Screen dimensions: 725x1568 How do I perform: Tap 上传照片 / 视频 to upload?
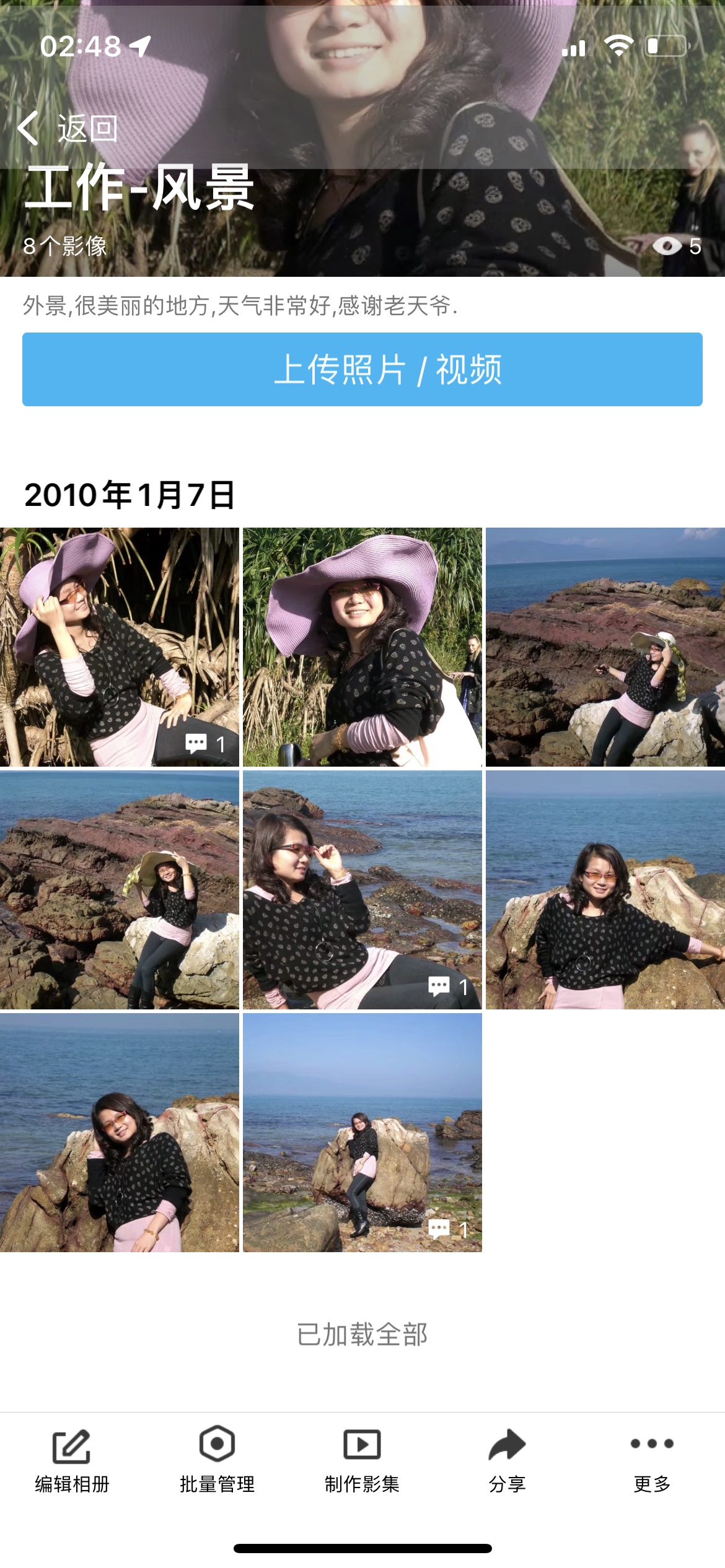[x=362, y=370]
